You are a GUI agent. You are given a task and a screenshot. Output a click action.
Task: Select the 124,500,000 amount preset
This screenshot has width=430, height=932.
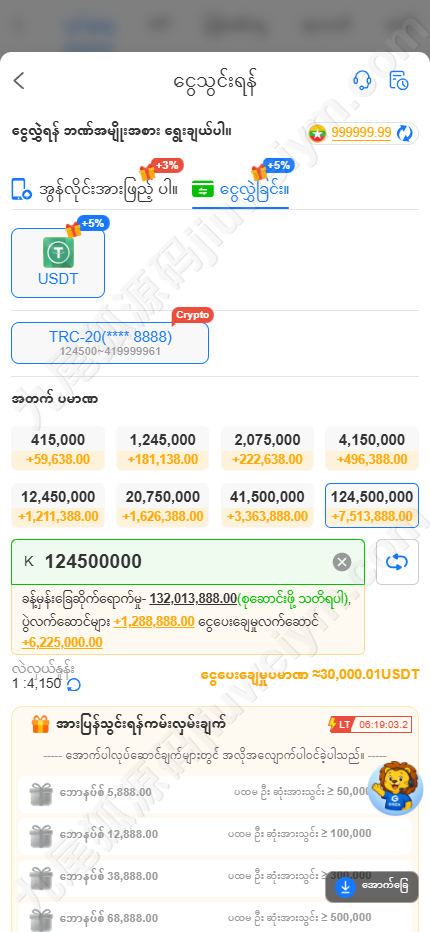[x=372, y=505]
